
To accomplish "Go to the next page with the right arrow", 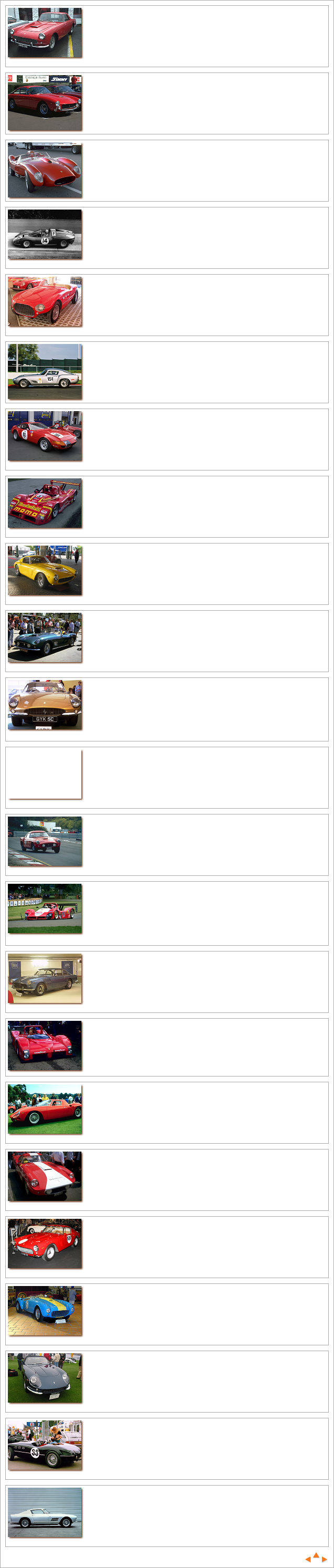I will tap(324, 1559).
